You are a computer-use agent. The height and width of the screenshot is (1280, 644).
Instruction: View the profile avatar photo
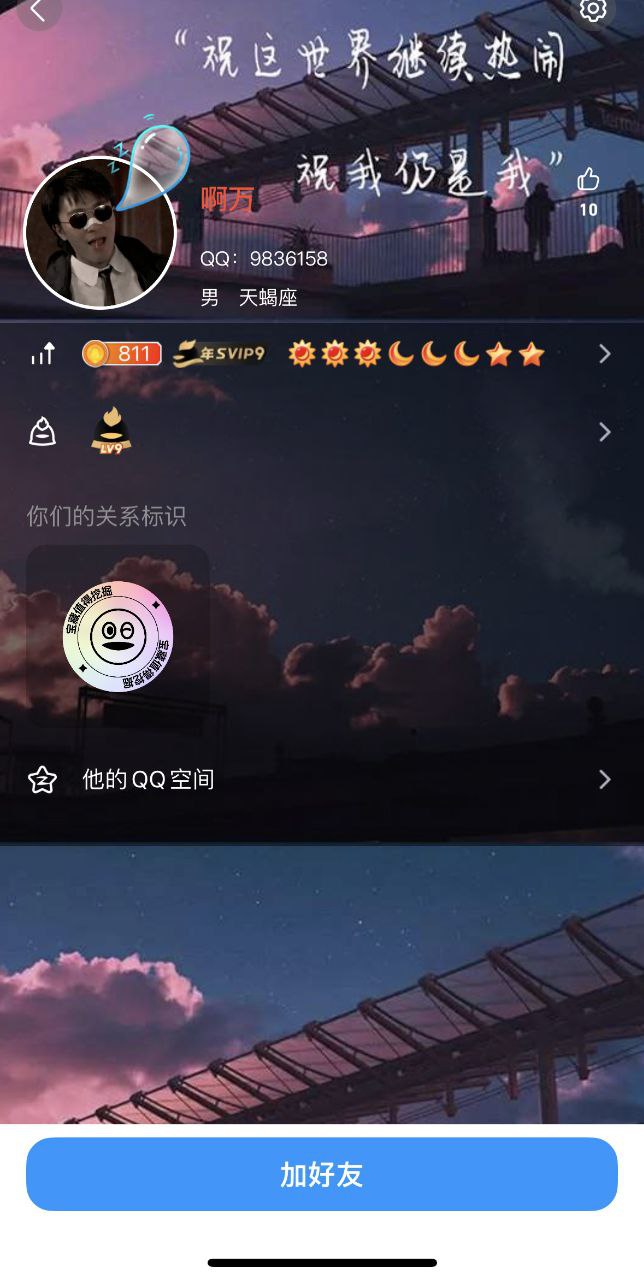point(99,233)
